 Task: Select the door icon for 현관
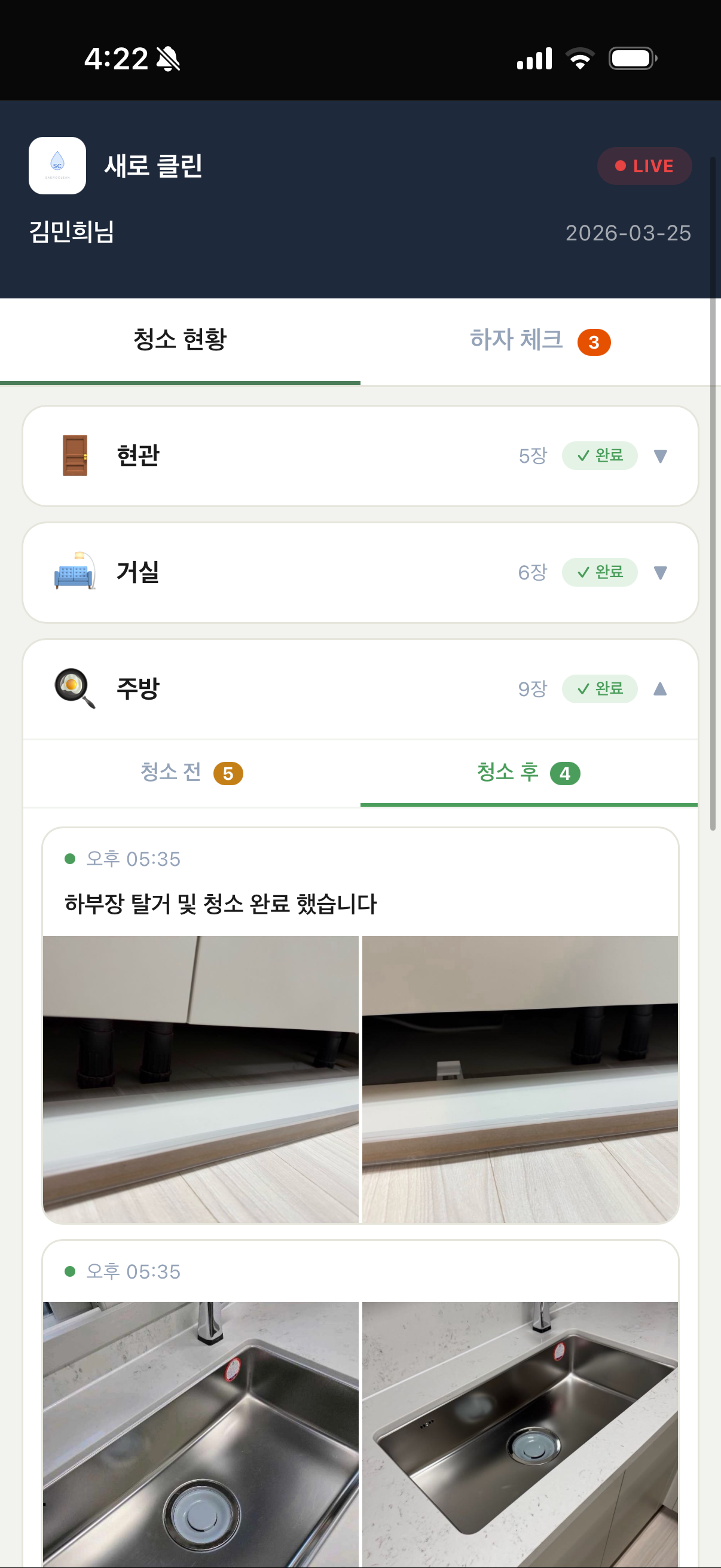[74, 456]
